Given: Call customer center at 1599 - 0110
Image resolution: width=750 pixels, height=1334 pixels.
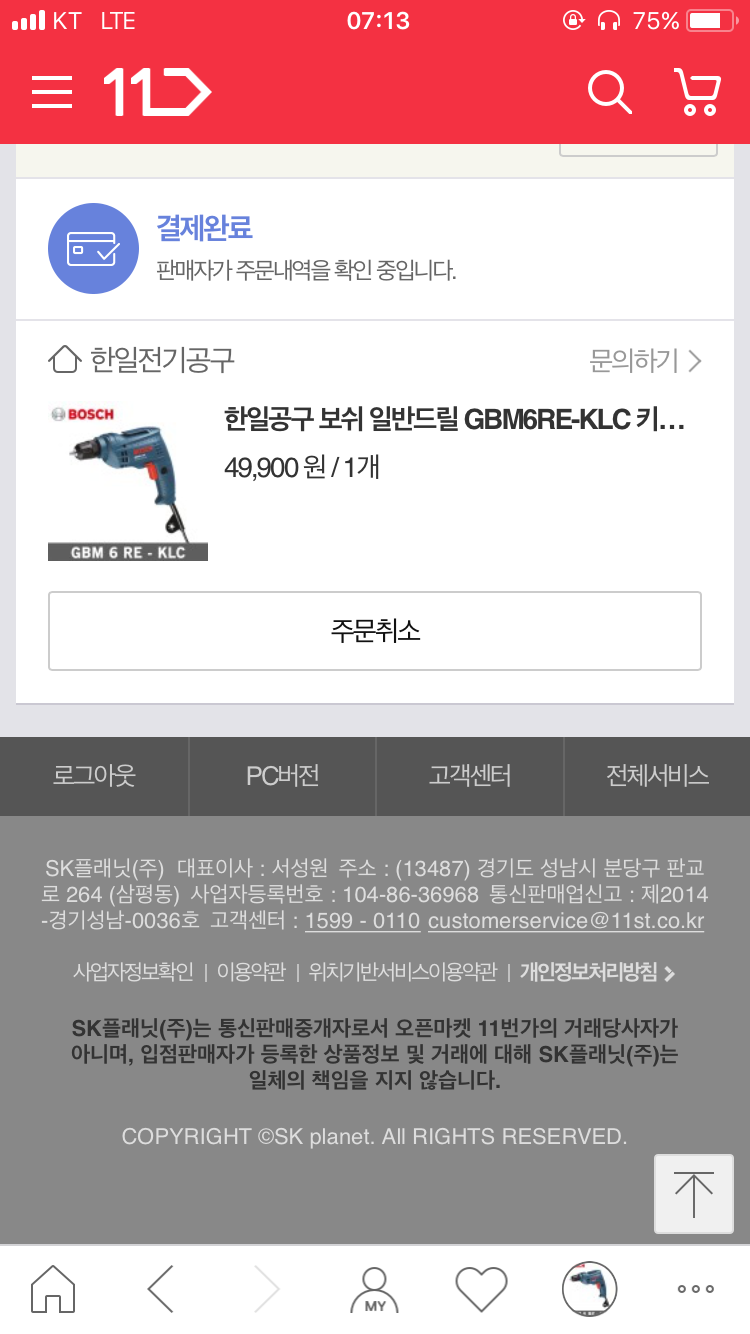Looking at the screenshot, I should [362, 921].
